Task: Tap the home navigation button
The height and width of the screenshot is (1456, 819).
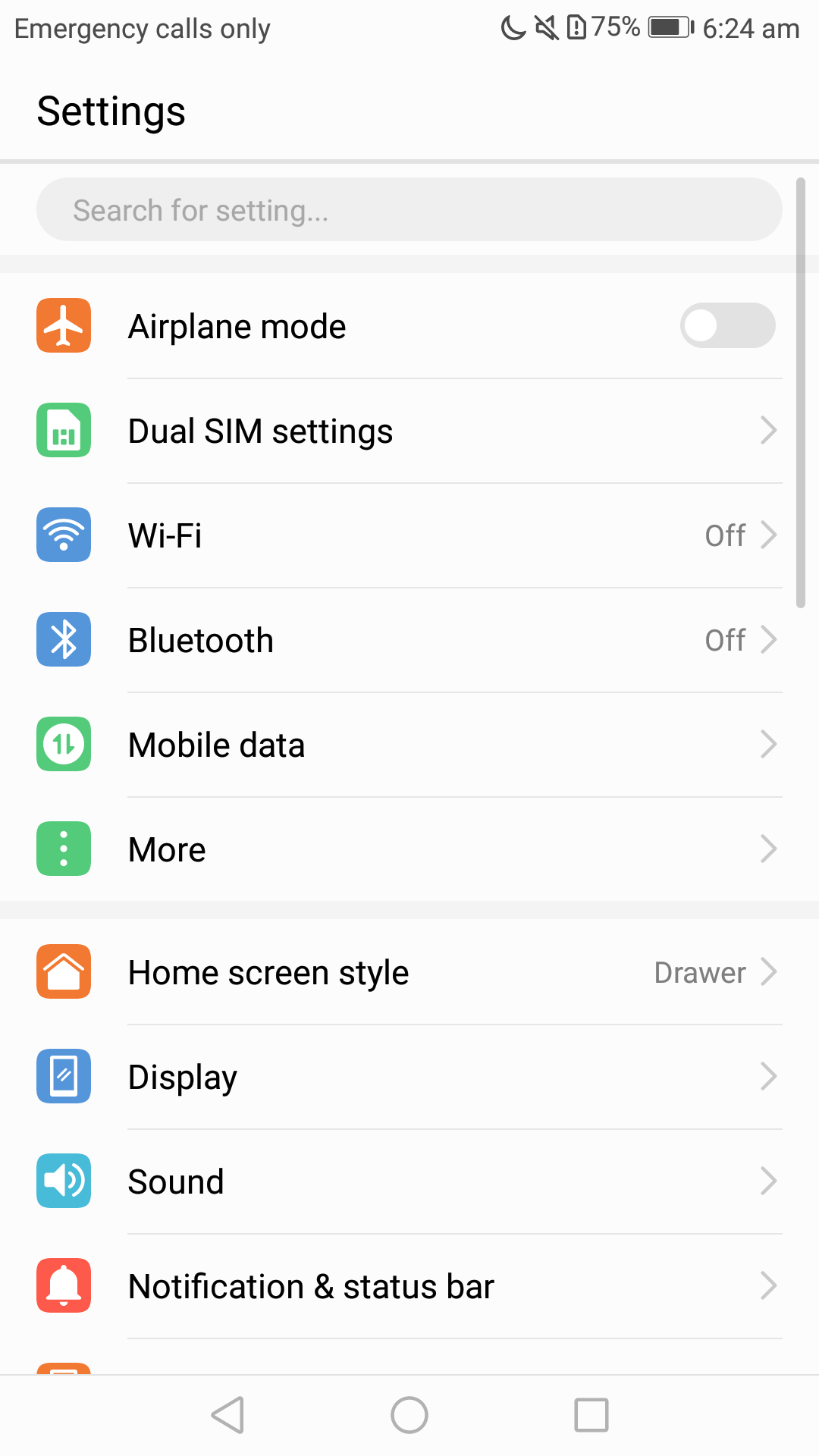Action: tap(409, 1415)
